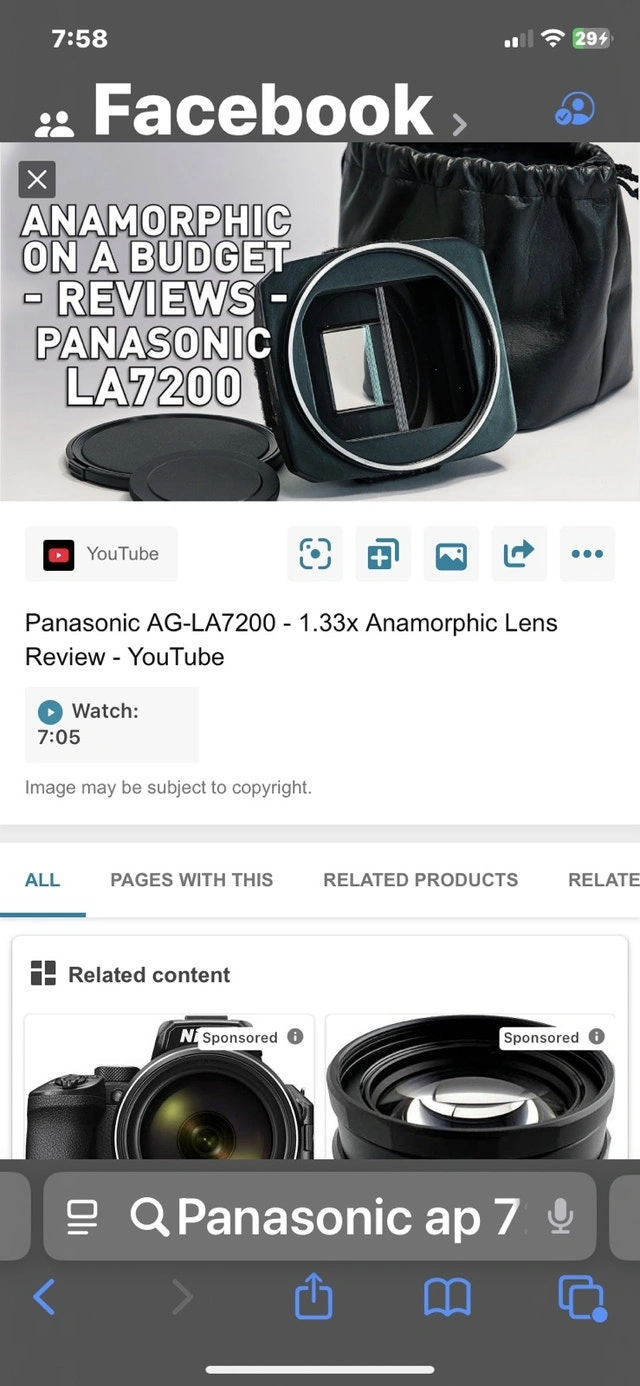Tap the lens search icon
Viewport: 640px width, 1386px height.
315,553
